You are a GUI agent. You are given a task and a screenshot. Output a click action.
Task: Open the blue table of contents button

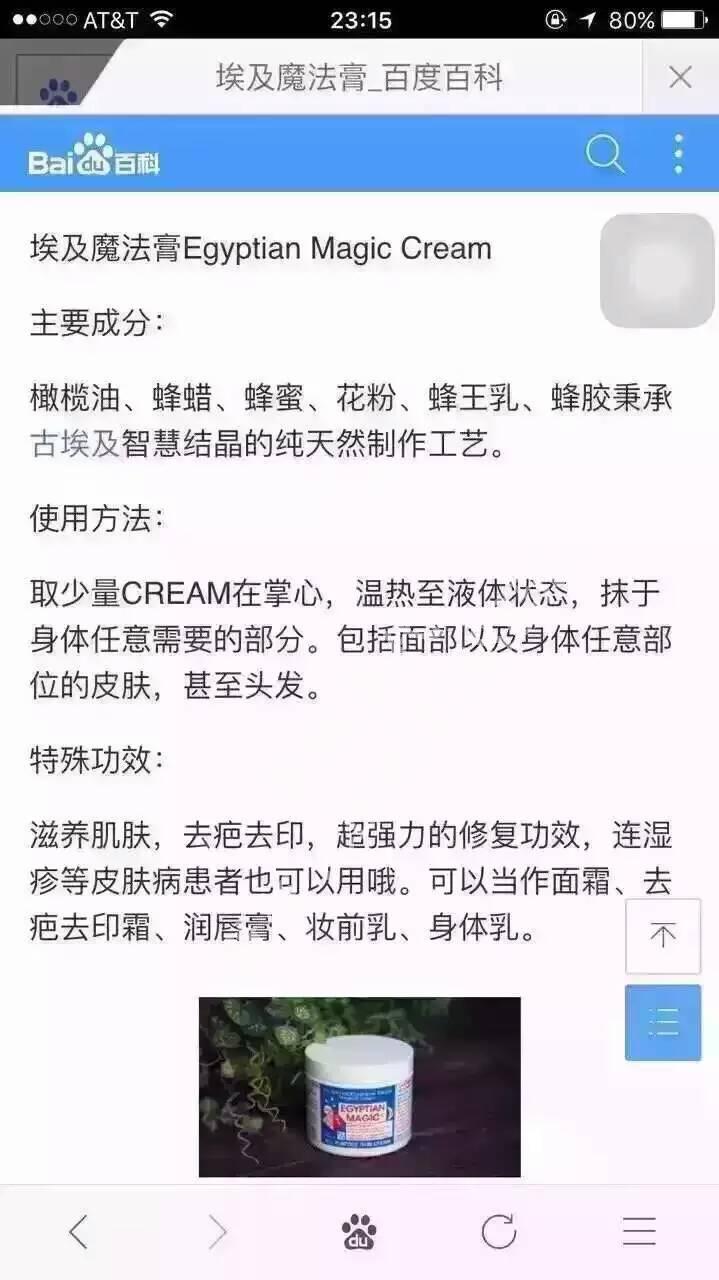click(663, 1022)
